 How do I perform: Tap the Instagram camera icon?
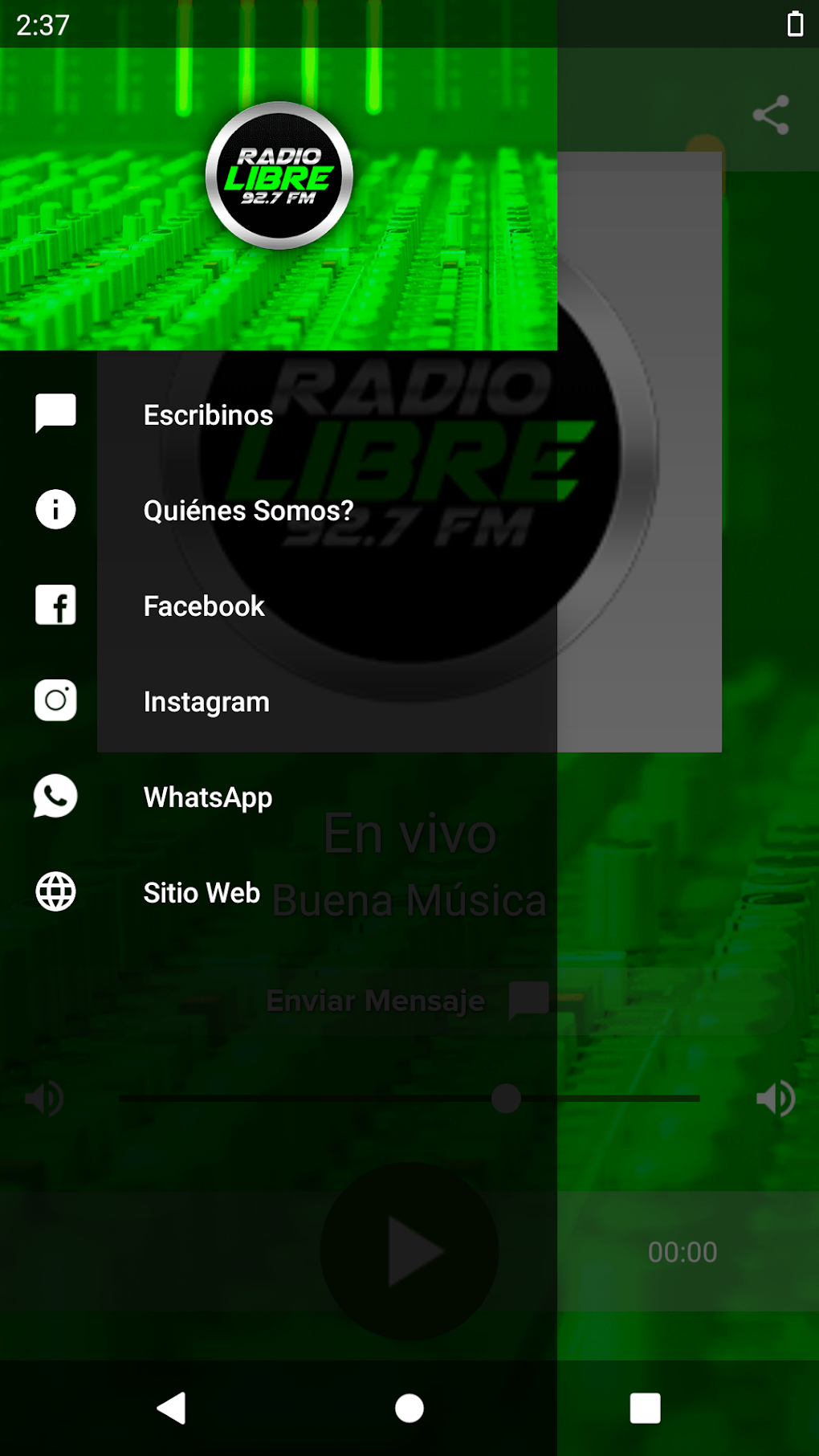55,701
